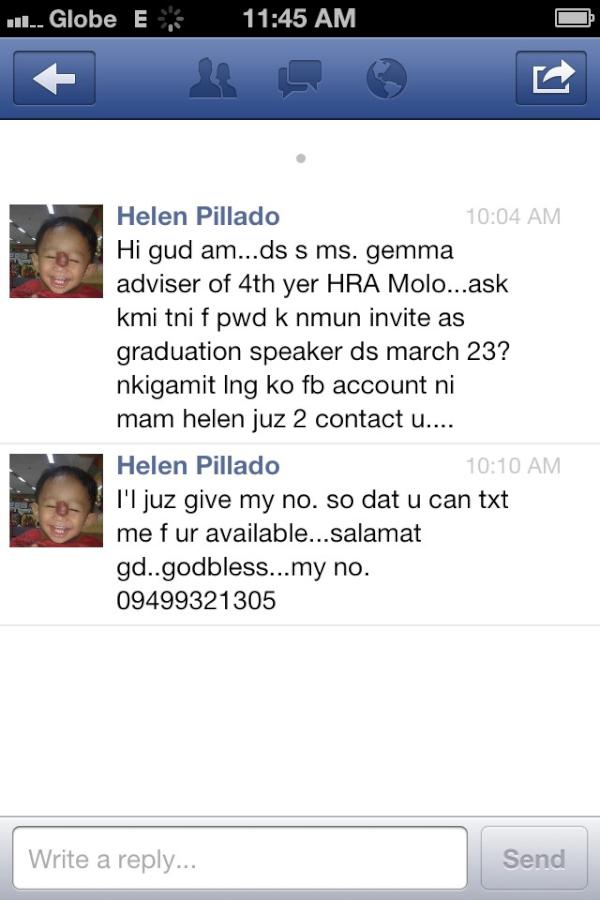Open the notifications globe

pyautogui.click(x=386, y=78)
